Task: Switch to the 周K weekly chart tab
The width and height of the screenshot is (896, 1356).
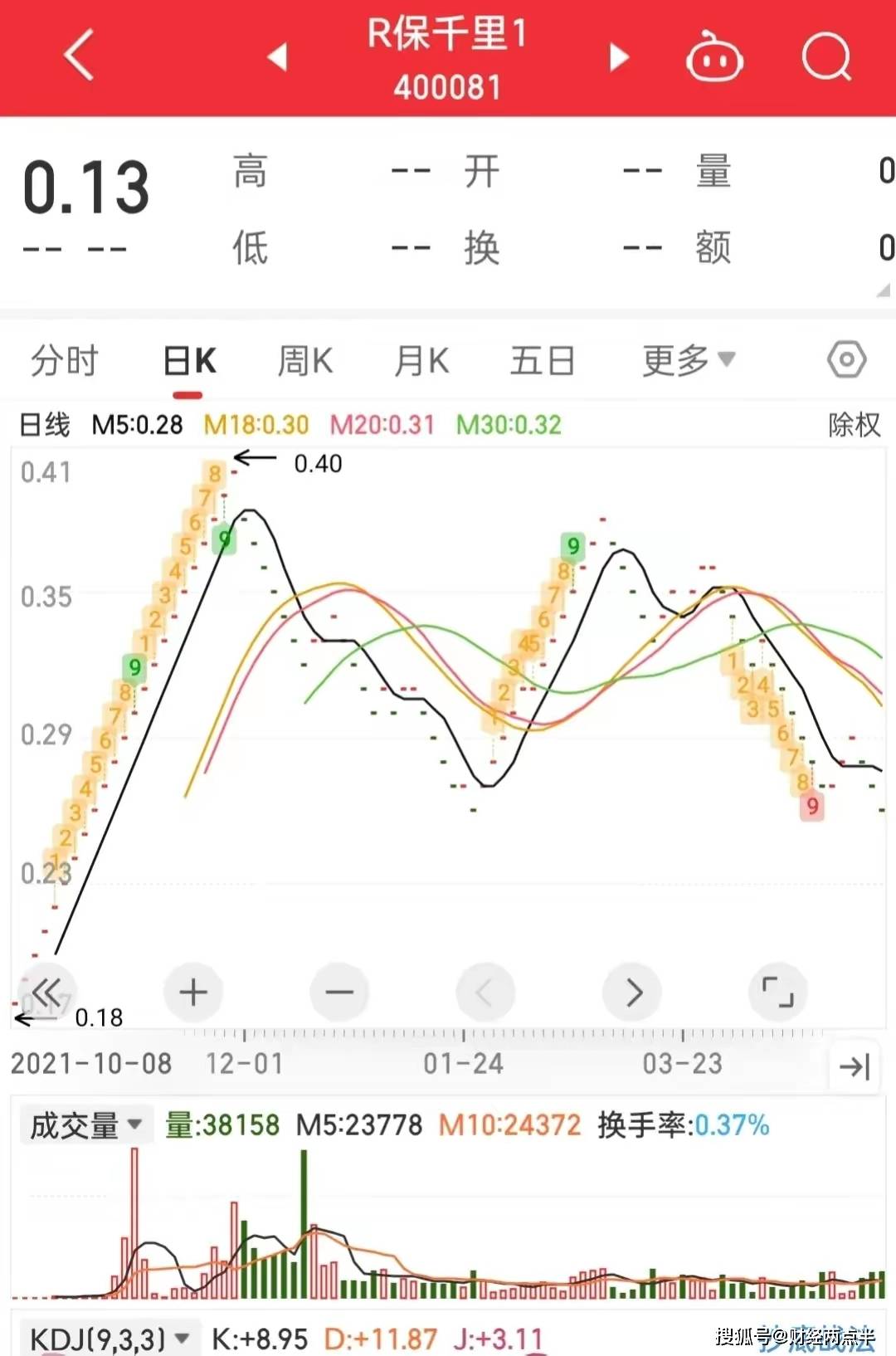Action: point(304,359)
